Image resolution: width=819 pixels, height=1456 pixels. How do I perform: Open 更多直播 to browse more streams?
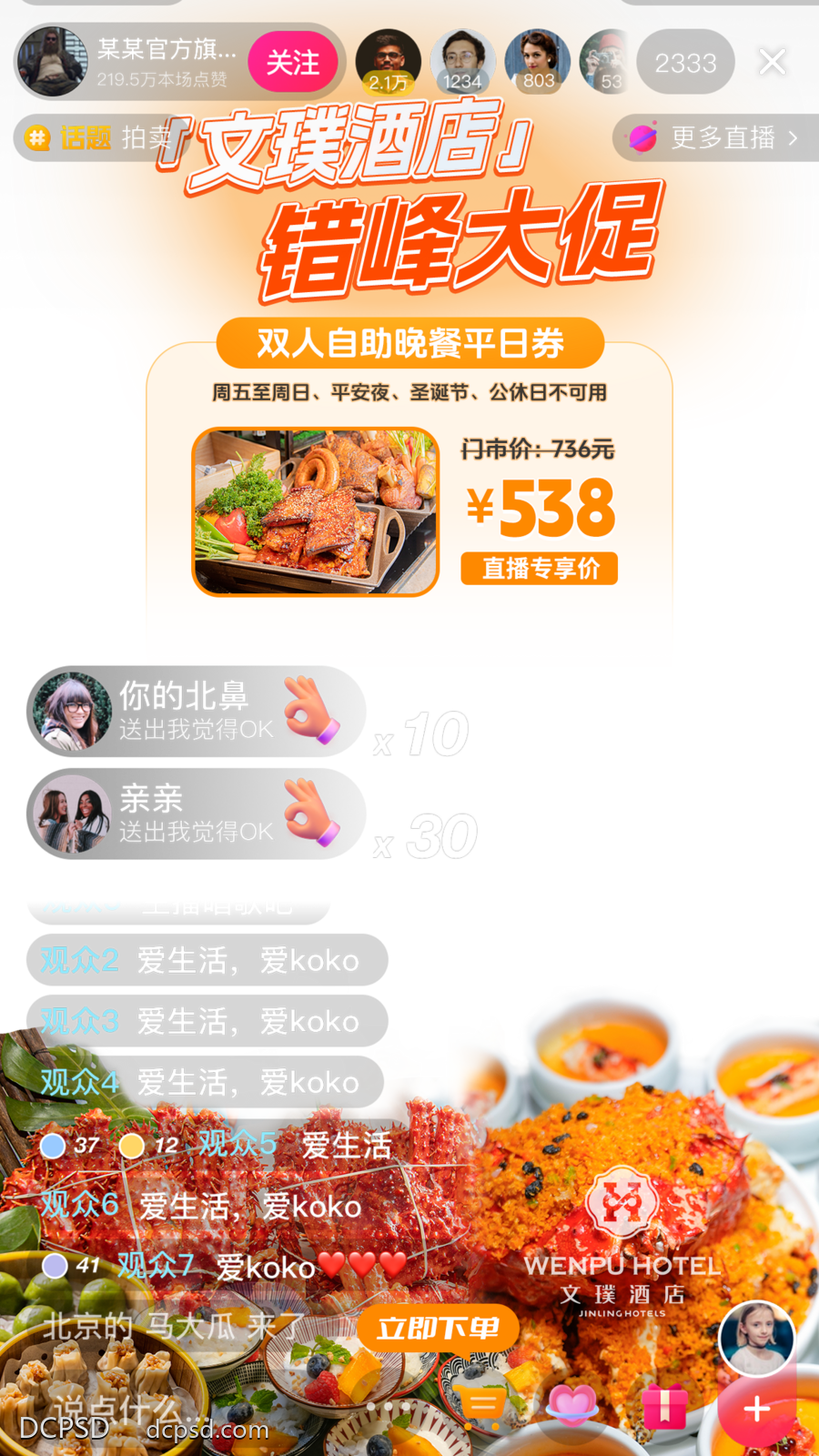pyautogui.click(x=717, y=138)
